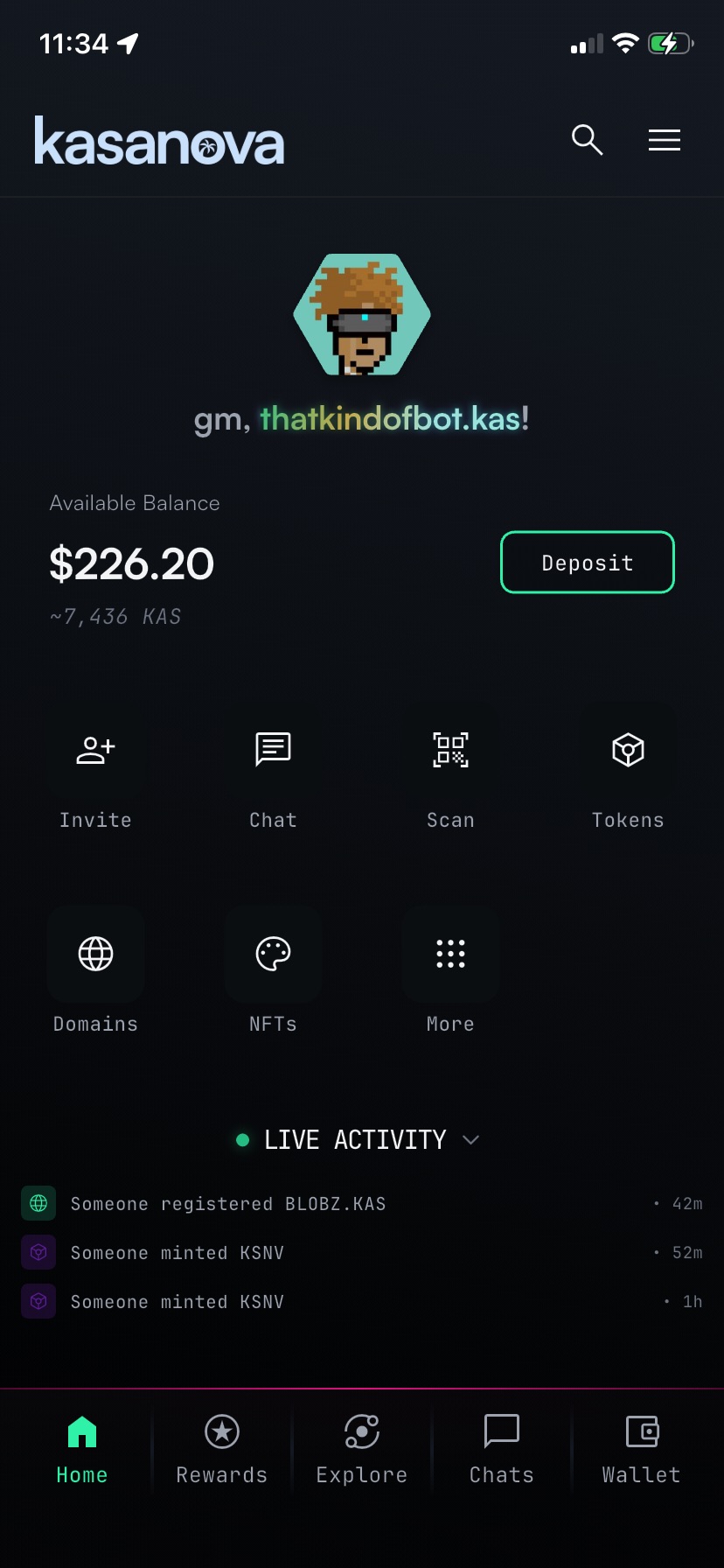Image resolution: width=724 pixels, height=1568 pixels.
Task: Open the Explore tab
Action: pos(361,1448)
